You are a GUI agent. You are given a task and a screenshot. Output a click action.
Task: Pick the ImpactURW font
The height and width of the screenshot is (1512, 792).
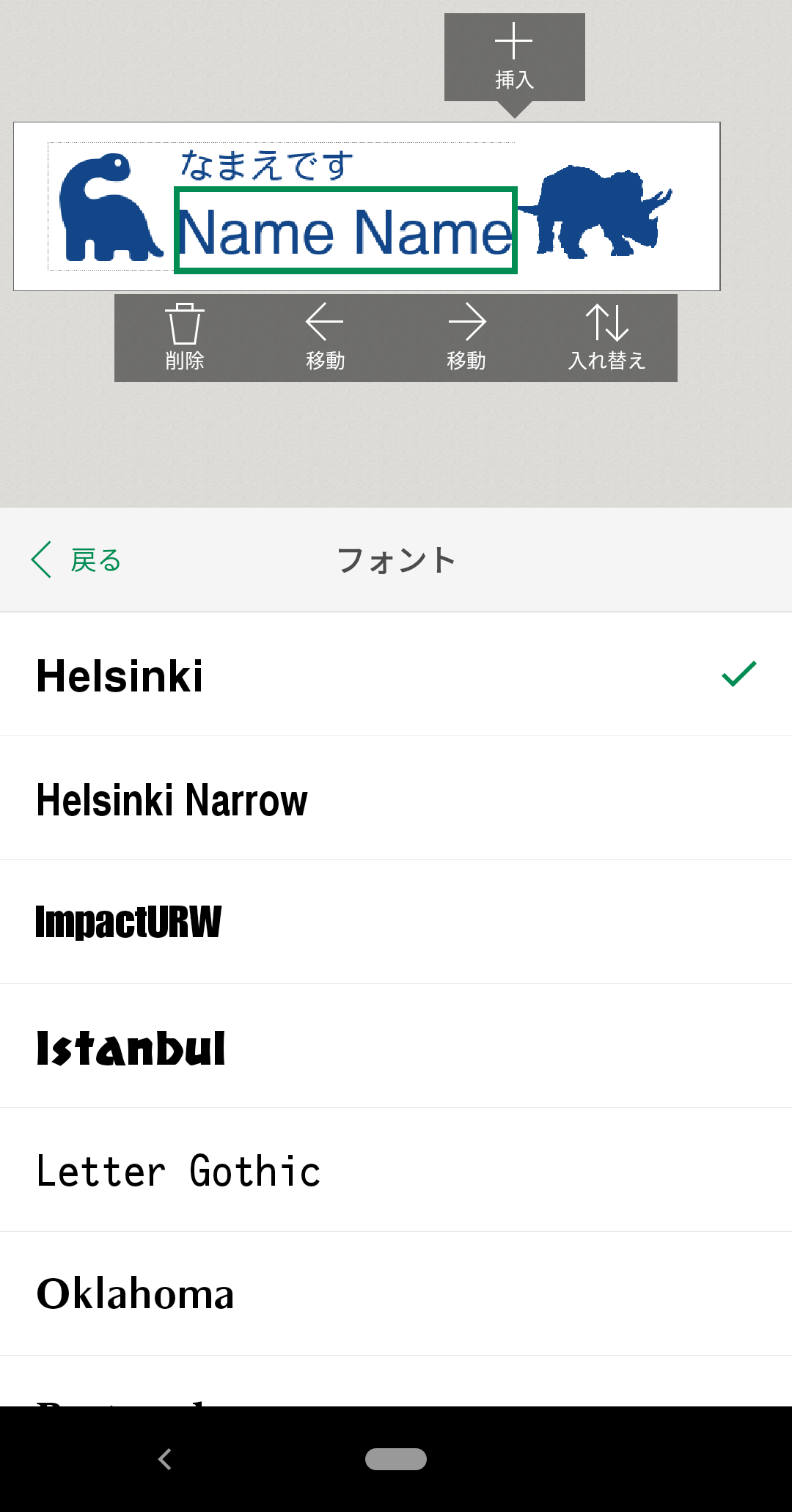[x=396, y=922]
